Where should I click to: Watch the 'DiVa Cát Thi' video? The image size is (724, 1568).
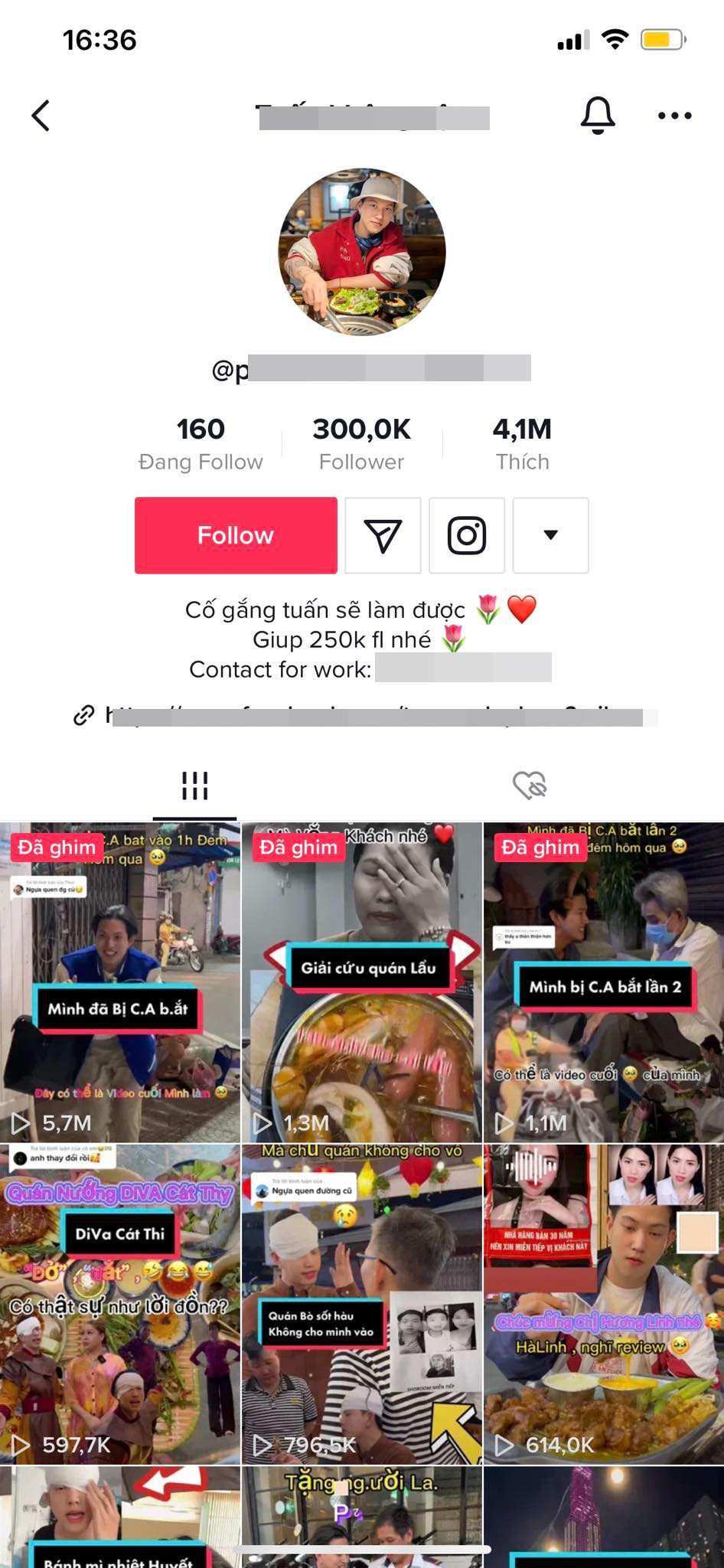(x=120, y=1305)
